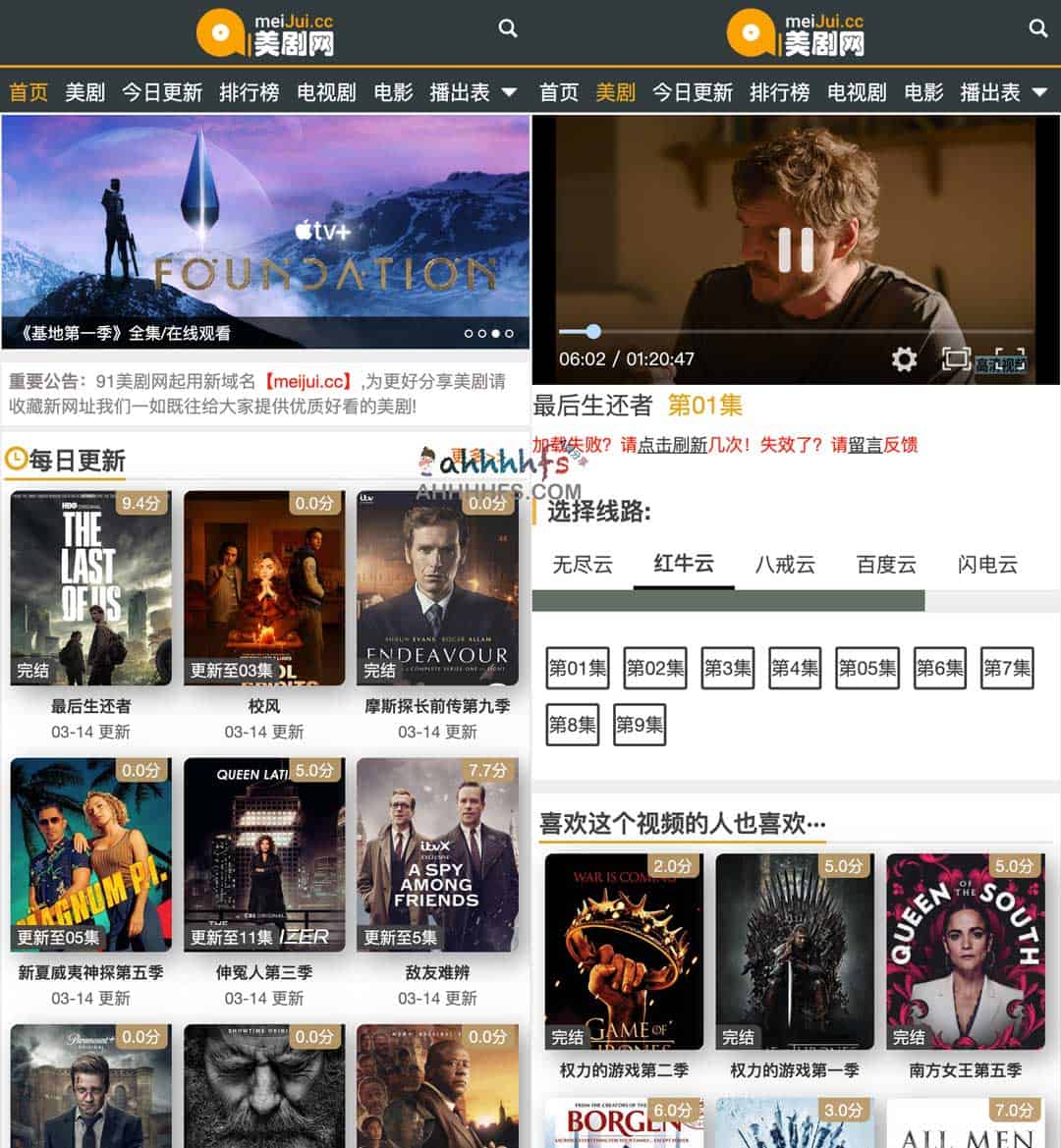Click the search icon on the homepage header

tap(507, 28)
